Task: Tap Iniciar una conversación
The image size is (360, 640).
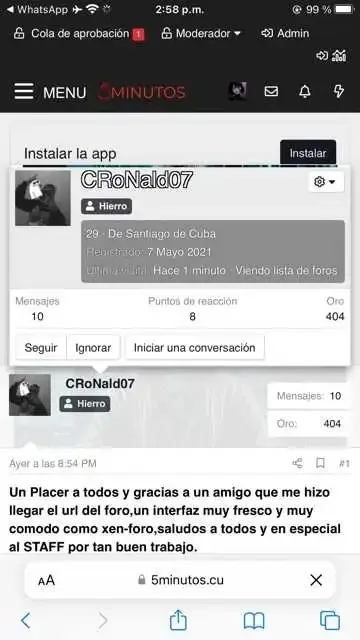Action: 195,348
